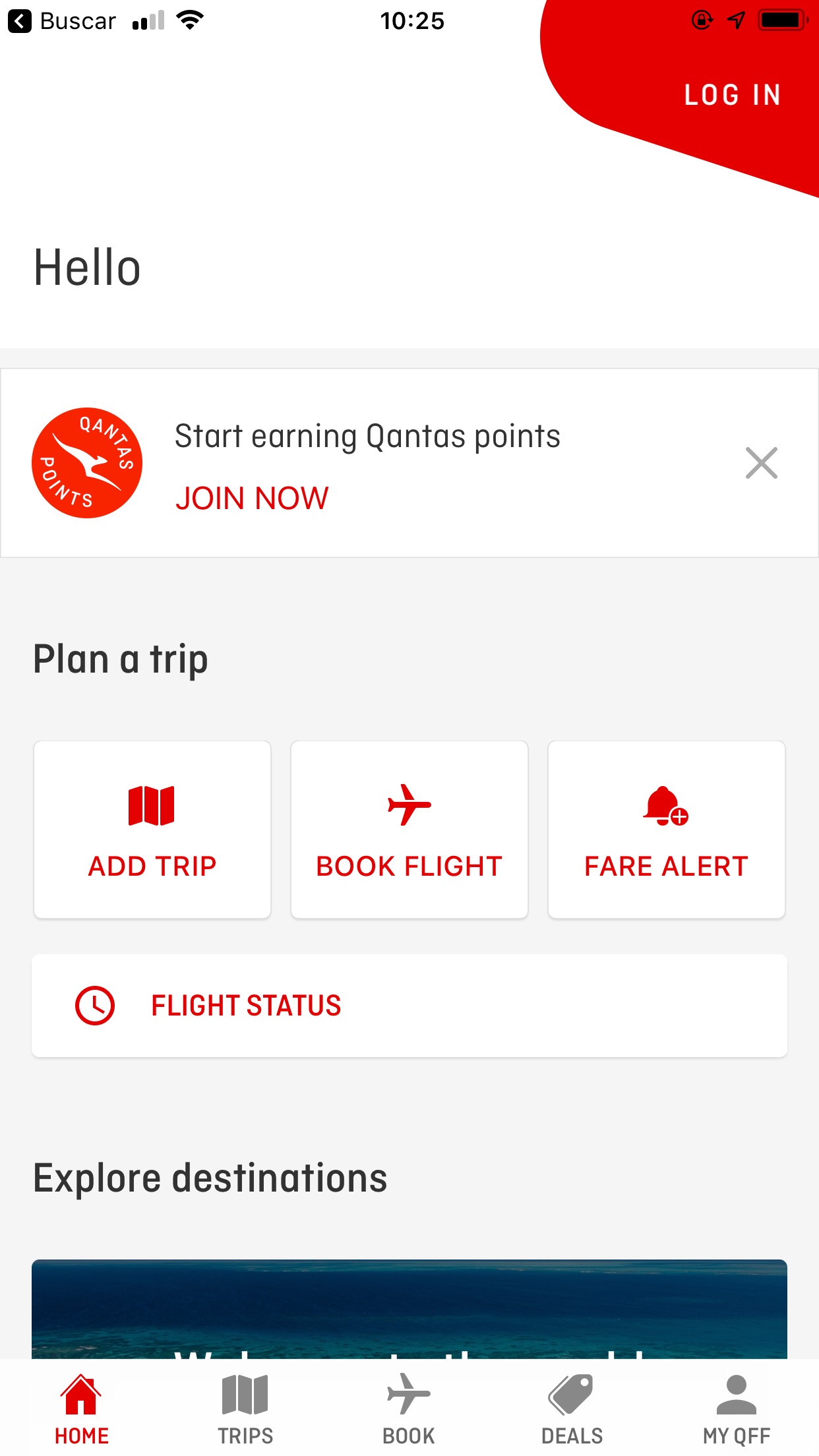Select BOOK FLIGHT card

point(409,830)
